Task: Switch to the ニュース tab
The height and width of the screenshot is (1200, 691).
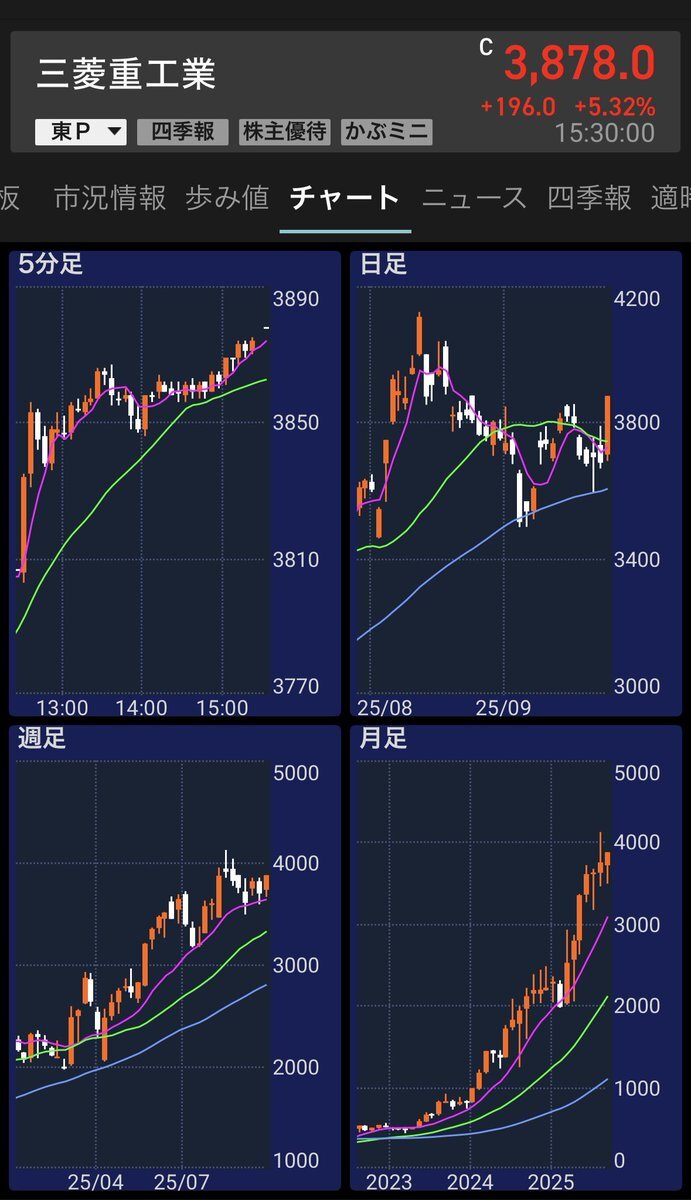Action: pyautogui.click(x=473, y=198)
